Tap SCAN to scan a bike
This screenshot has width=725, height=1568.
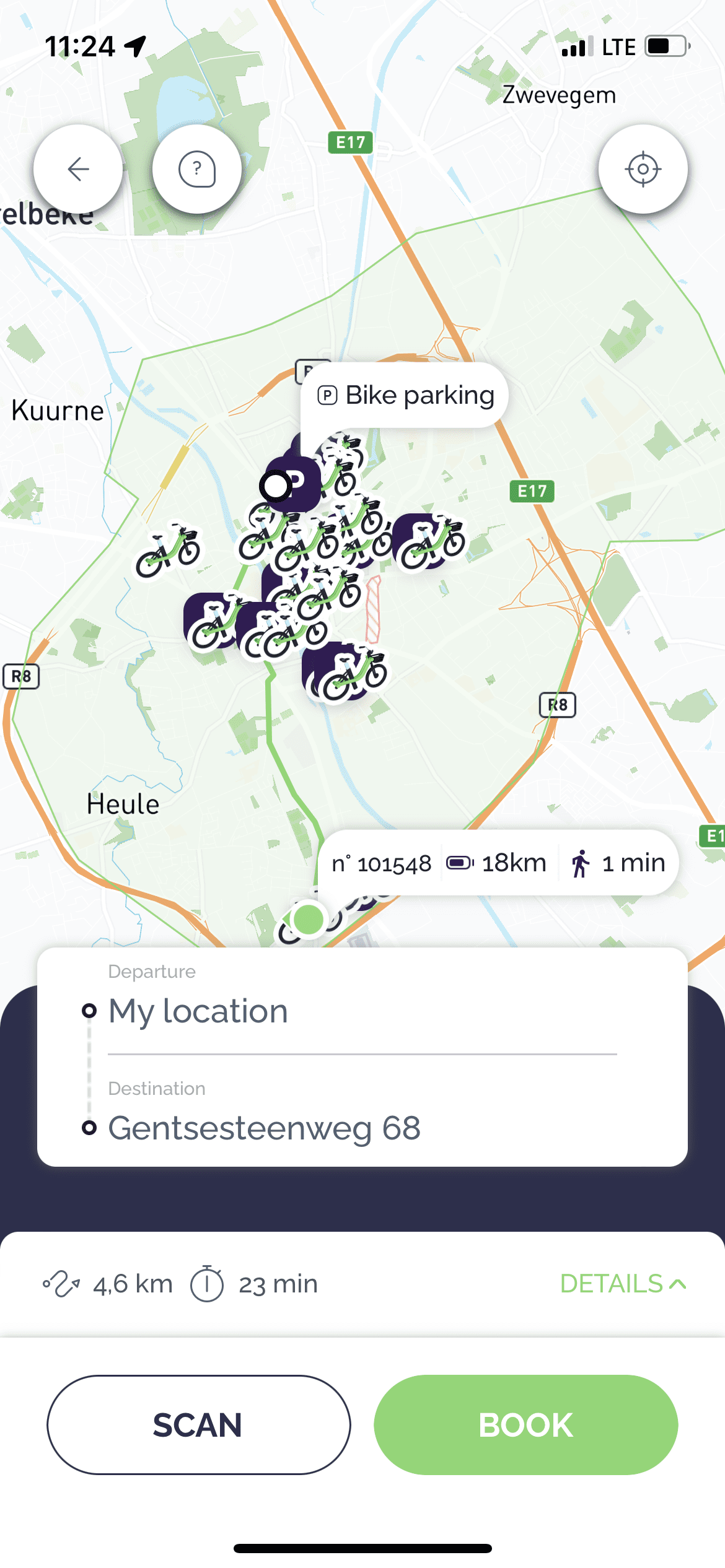tap(198, 1425)
